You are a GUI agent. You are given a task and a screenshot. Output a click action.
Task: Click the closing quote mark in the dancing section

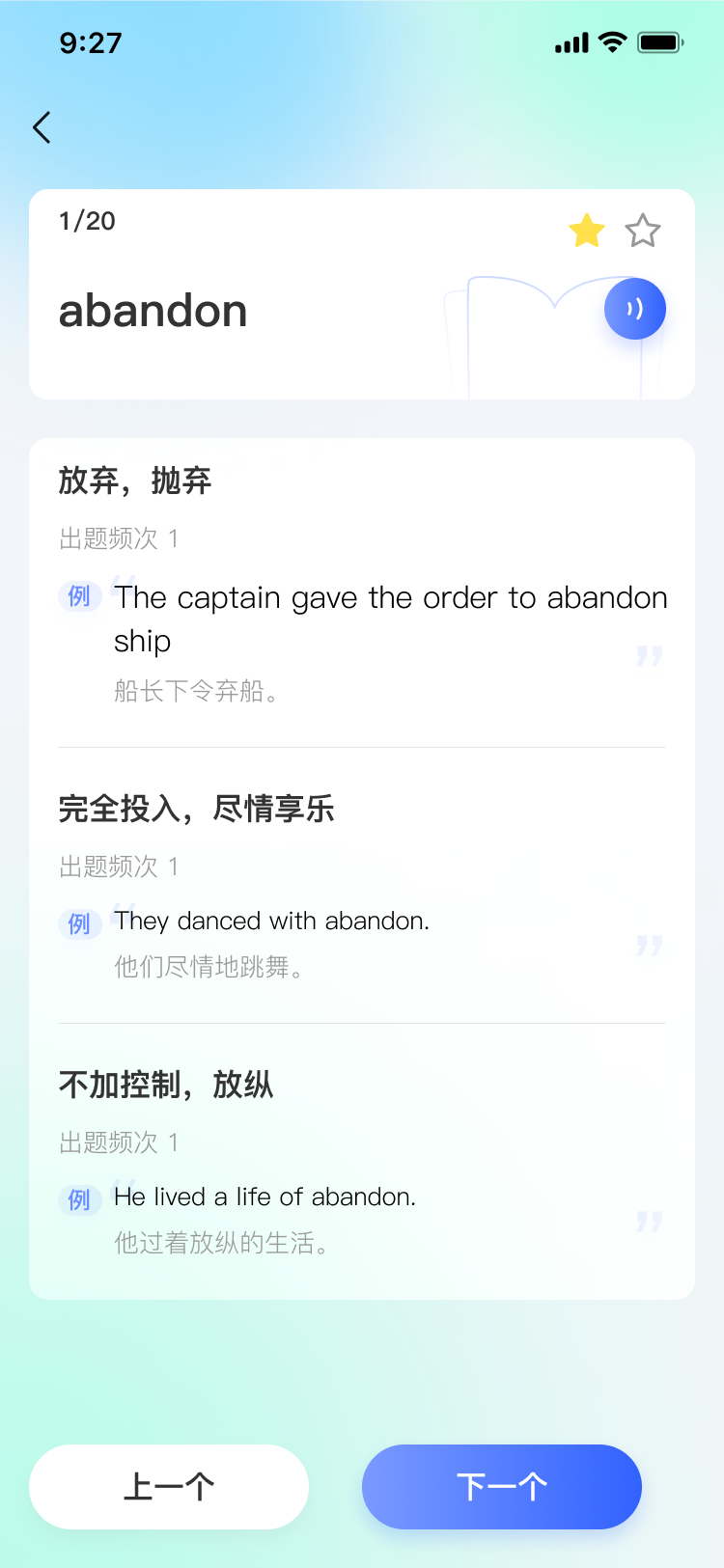coord(649,946)
